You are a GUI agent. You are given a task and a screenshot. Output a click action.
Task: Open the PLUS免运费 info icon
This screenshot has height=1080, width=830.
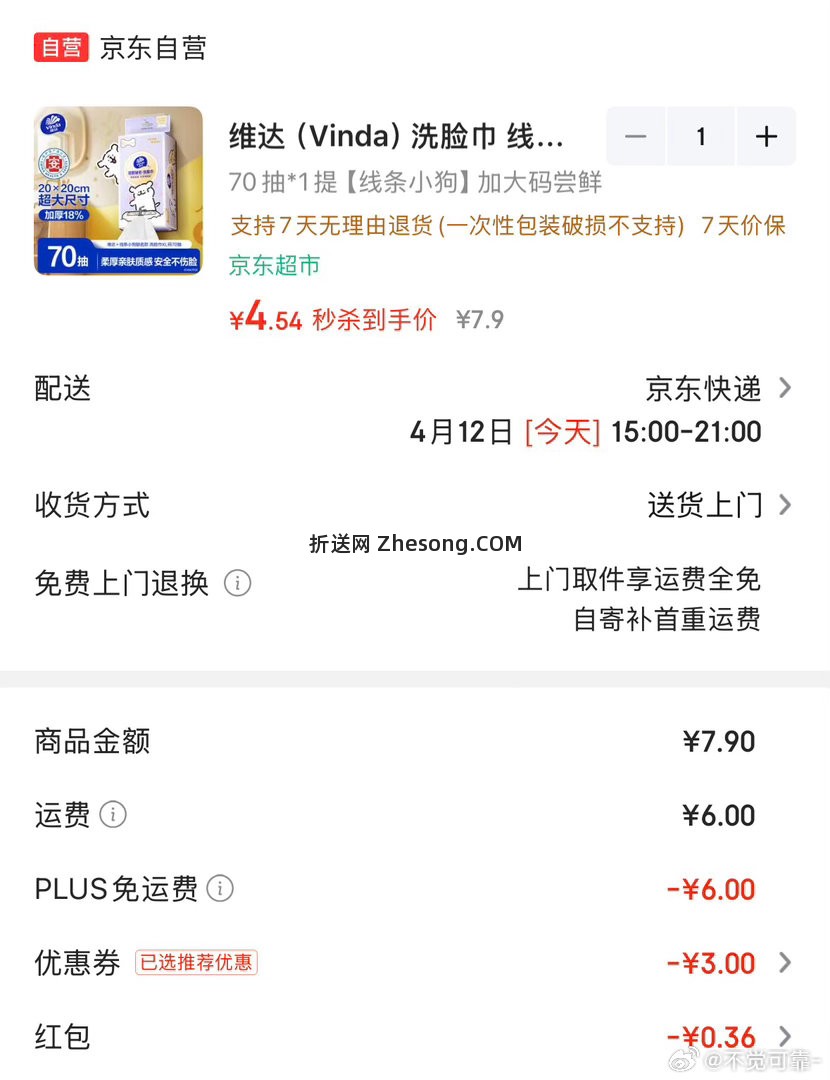[x=220, y=889]
